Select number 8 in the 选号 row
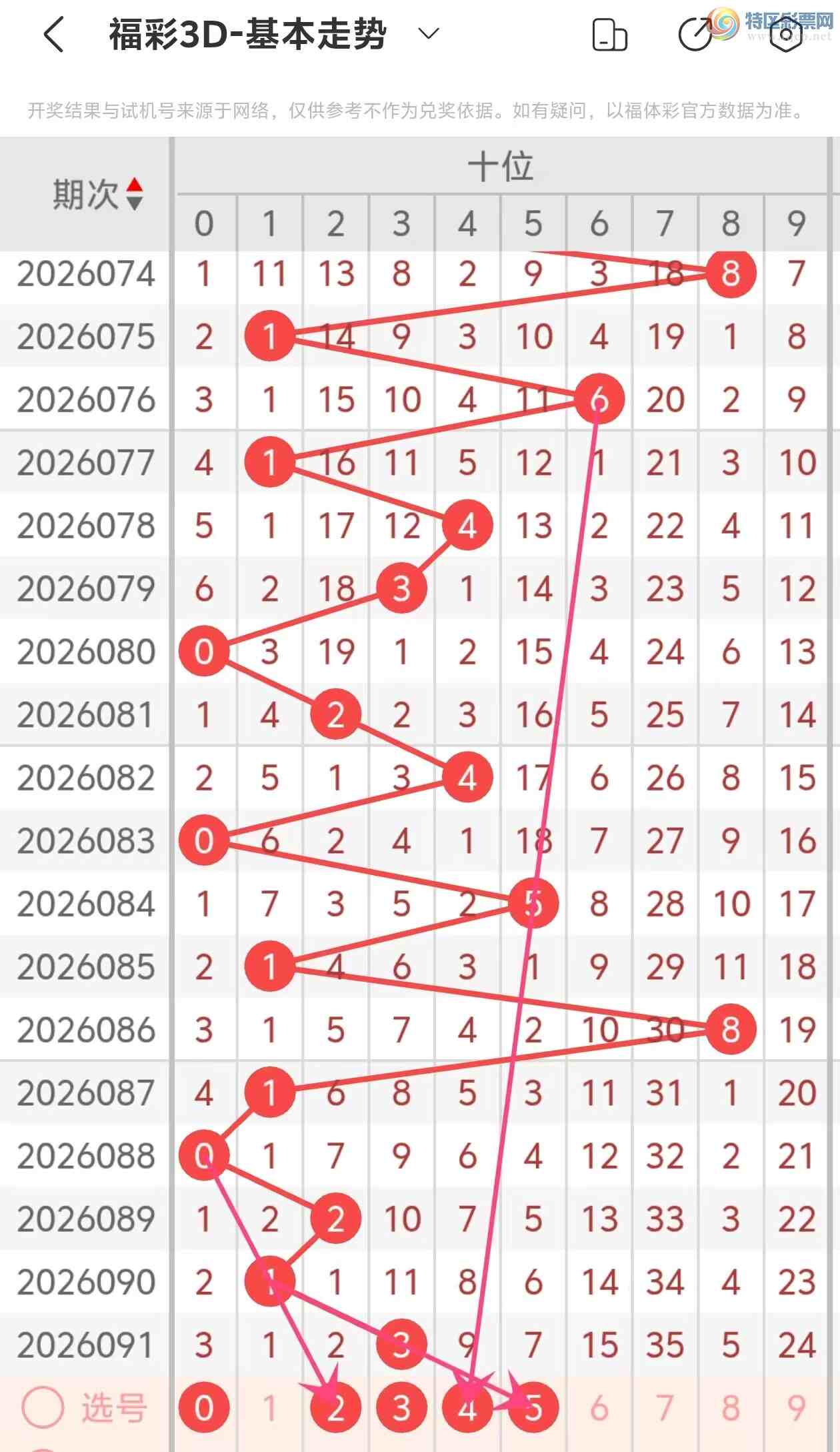The image size is (840, 1452). (x=731, y=1408)
